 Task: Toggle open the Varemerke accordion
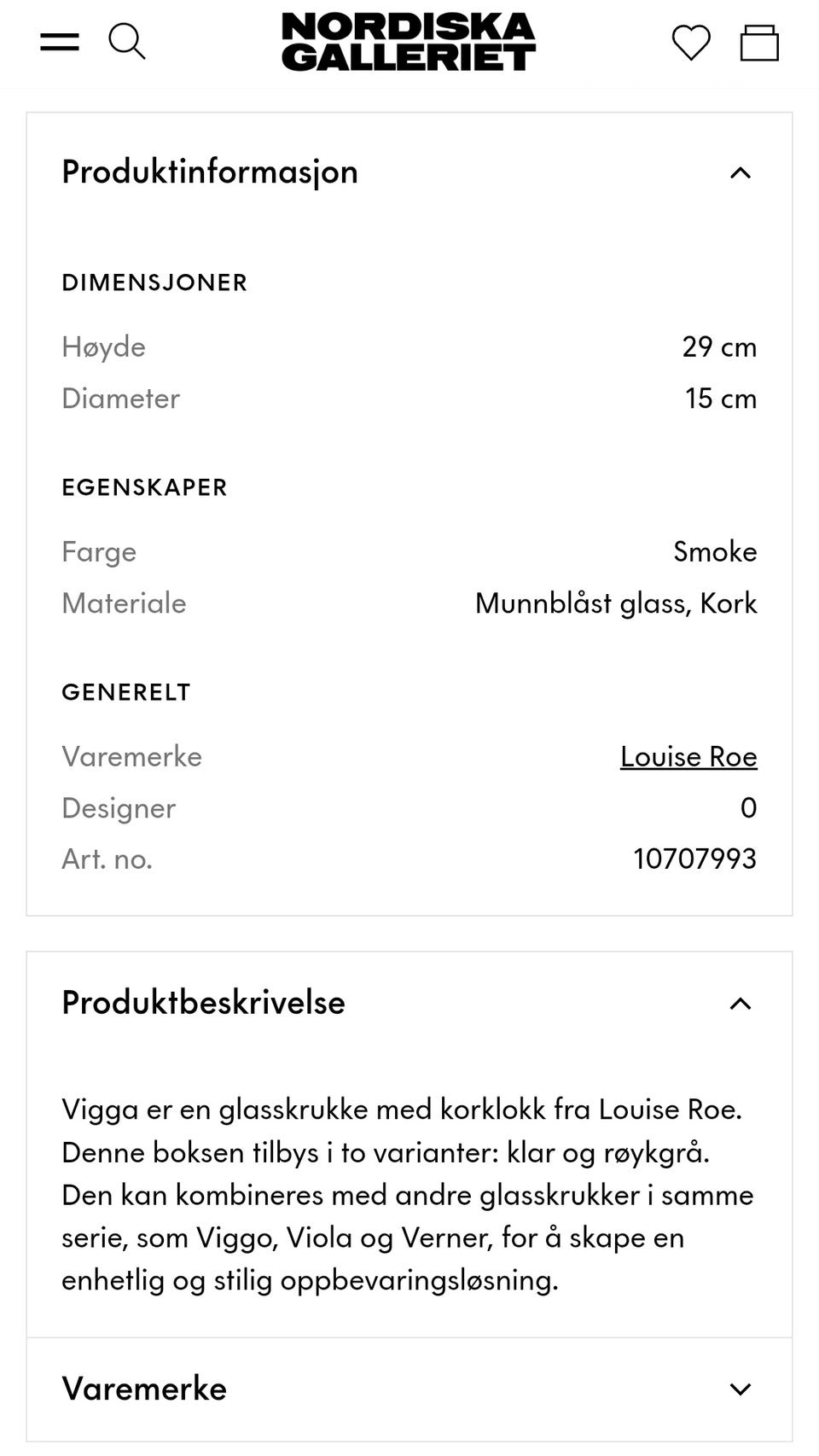[741, 1389]
